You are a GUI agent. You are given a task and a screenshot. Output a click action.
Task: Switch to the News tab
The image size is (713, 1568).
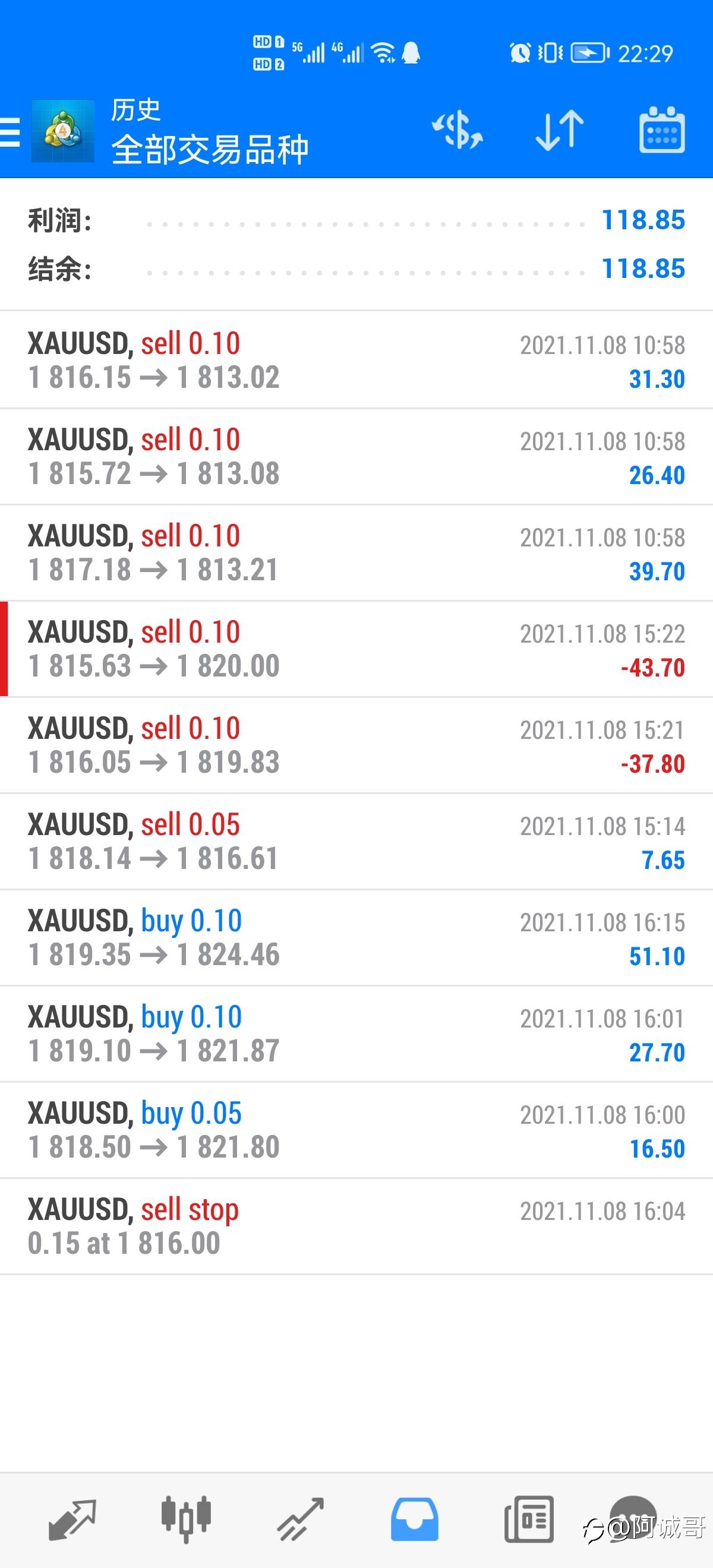tap(528, 1519)
